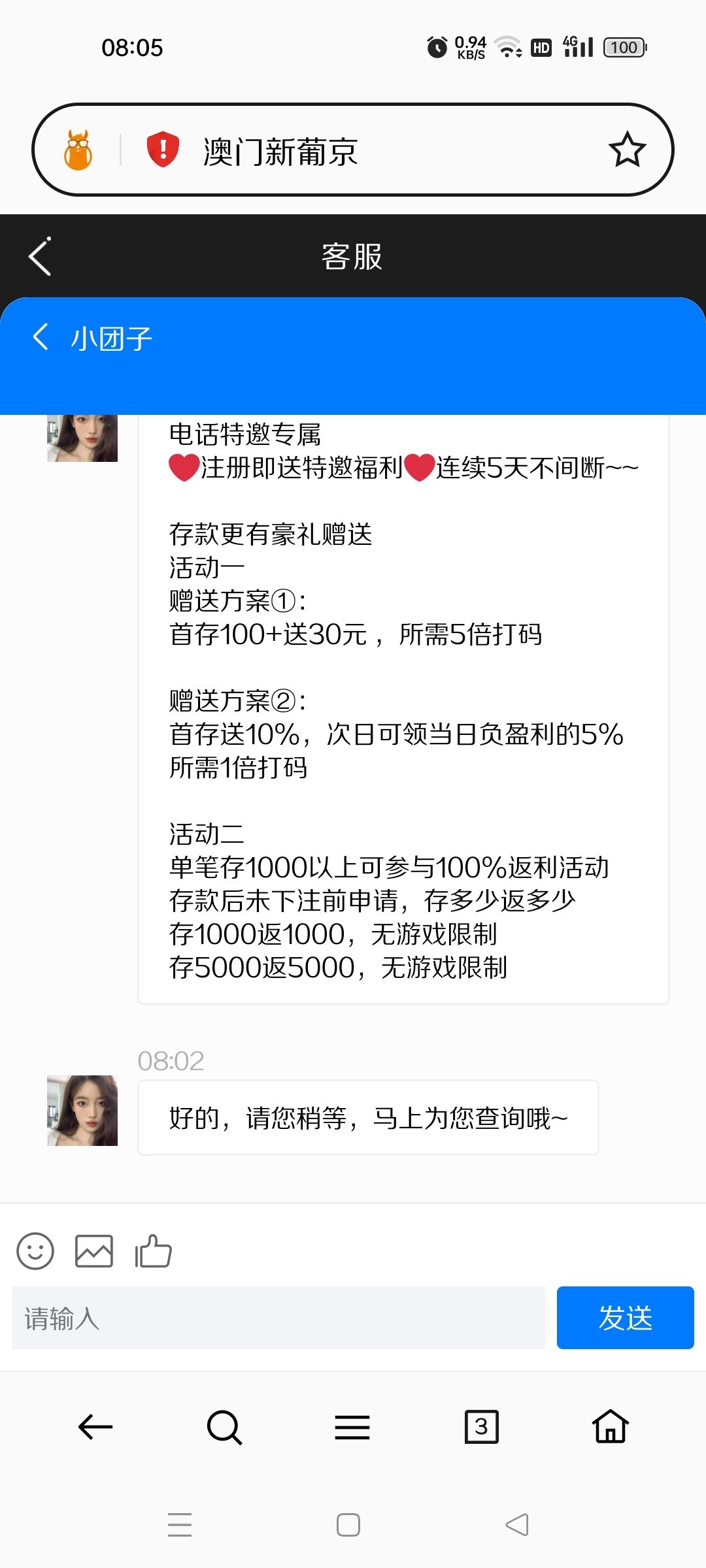Image resolution: width=706 pixels, height=1568 pixels.
Task: Open the emoji picker
Action: pyautogui.click(x=35, y=1251)
